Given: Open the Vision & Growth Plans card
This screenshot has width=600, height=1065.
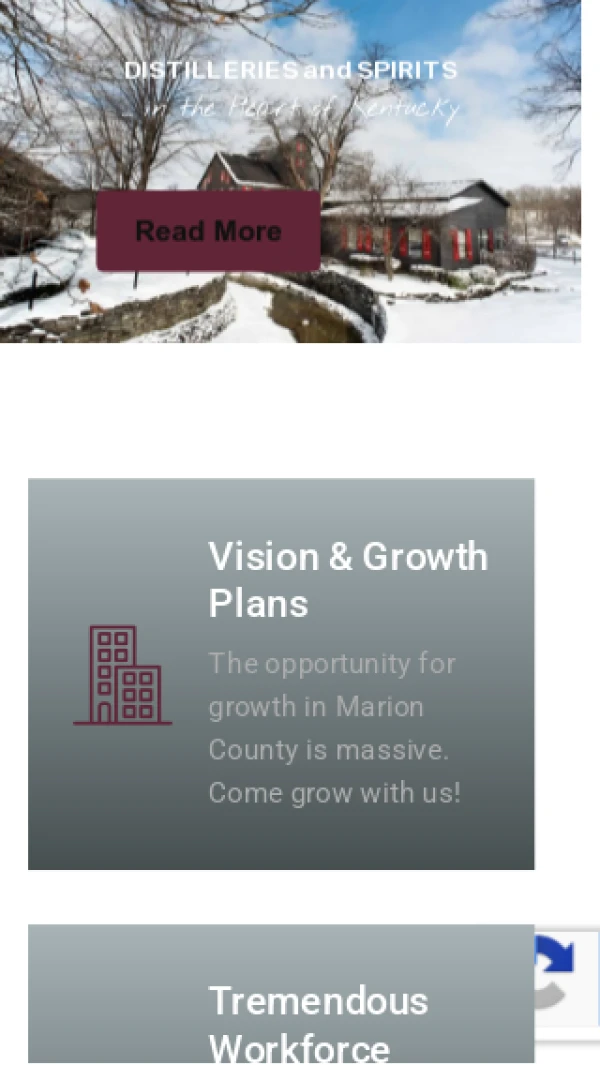Looking at the screenshot, I should (281, 674).
